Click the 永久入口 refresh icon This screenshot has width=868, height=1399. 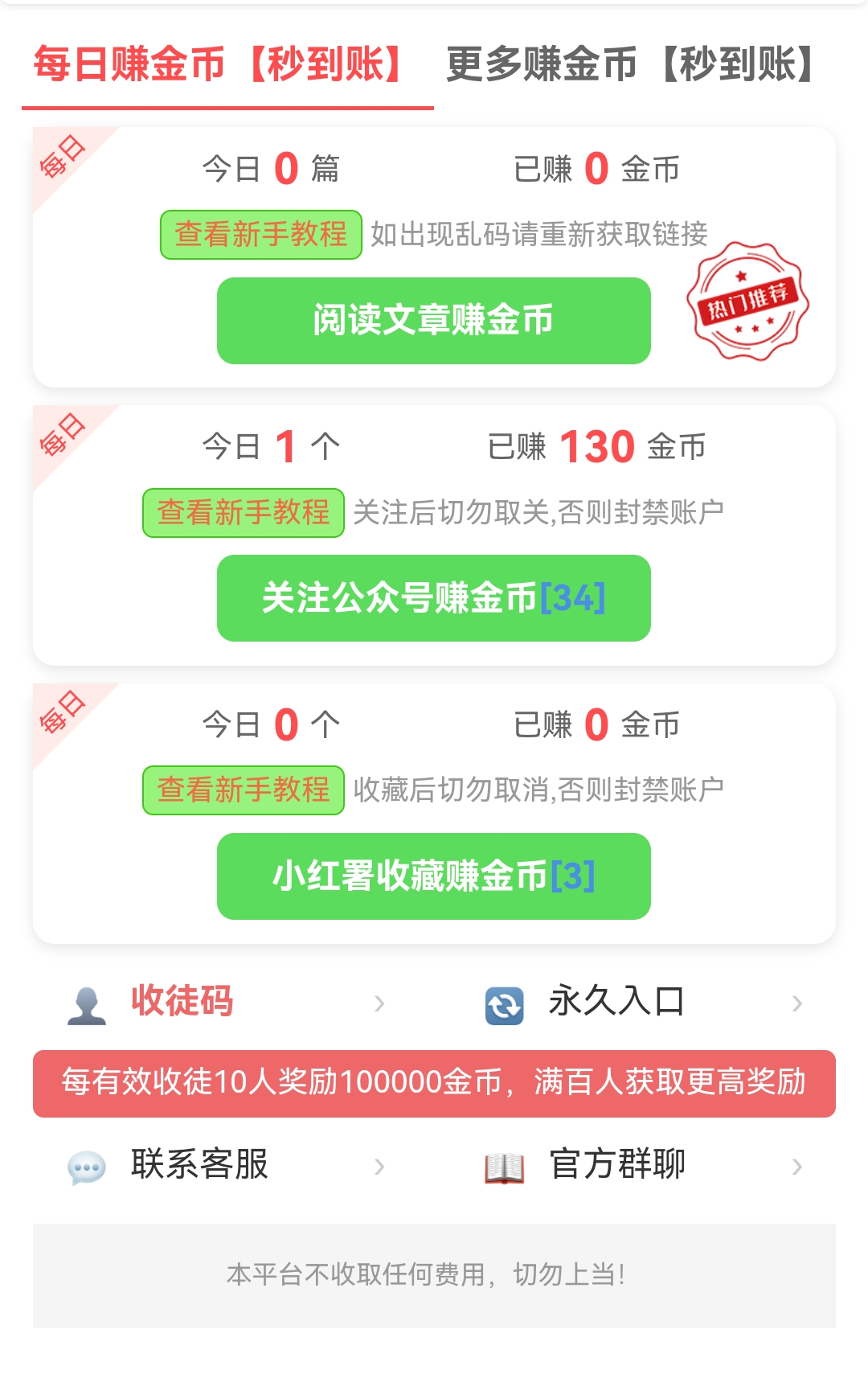pos(506,1003)
